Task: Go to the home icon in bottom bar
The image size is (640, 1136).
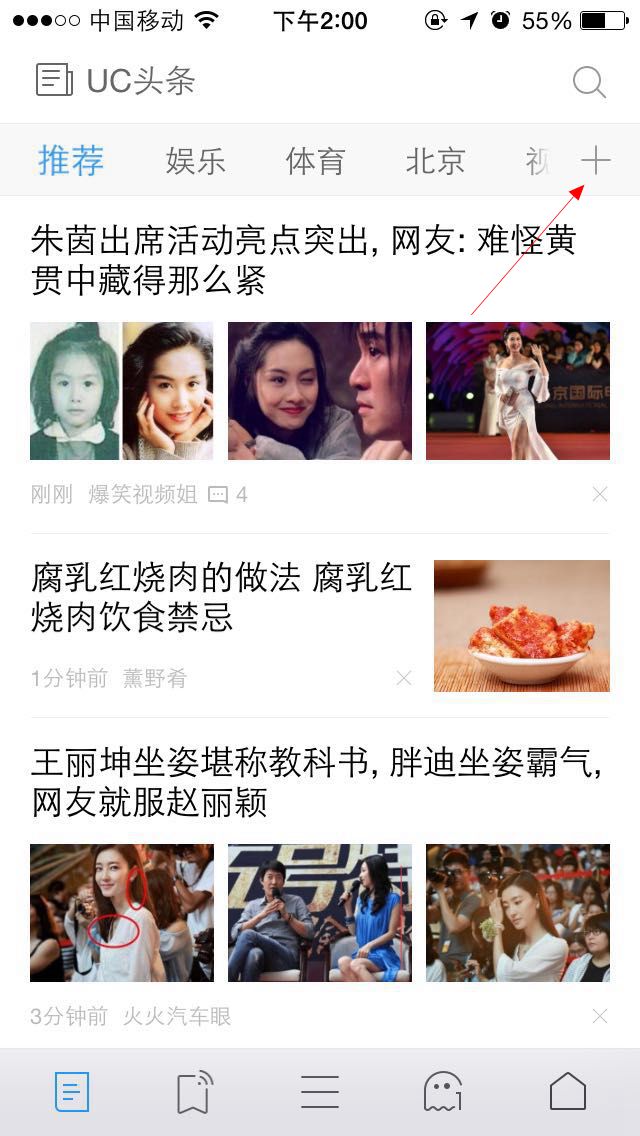Action: click(567, 1091)
